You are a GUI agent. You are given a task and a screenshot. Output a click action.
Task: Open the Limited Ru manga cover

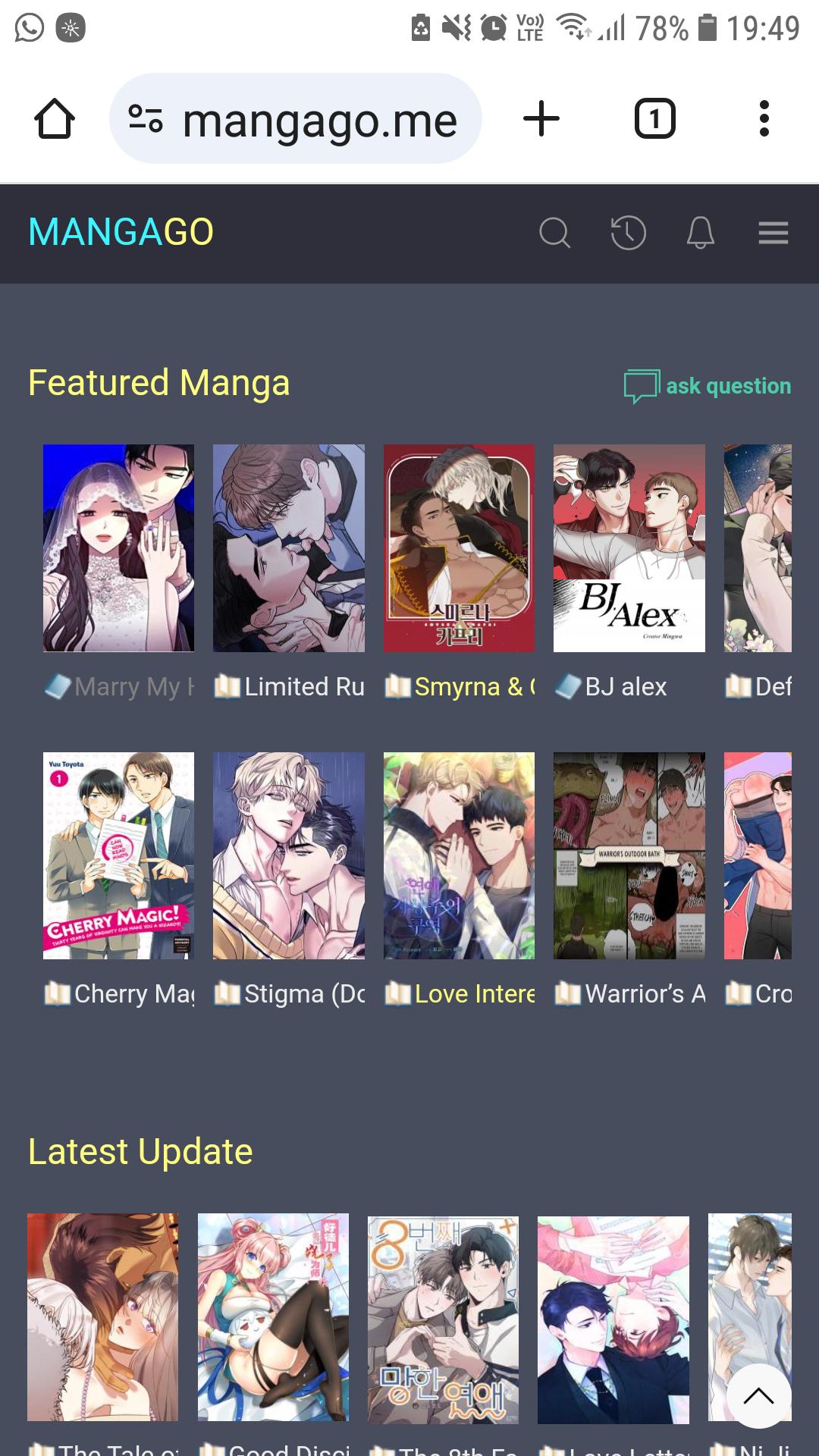288,548
